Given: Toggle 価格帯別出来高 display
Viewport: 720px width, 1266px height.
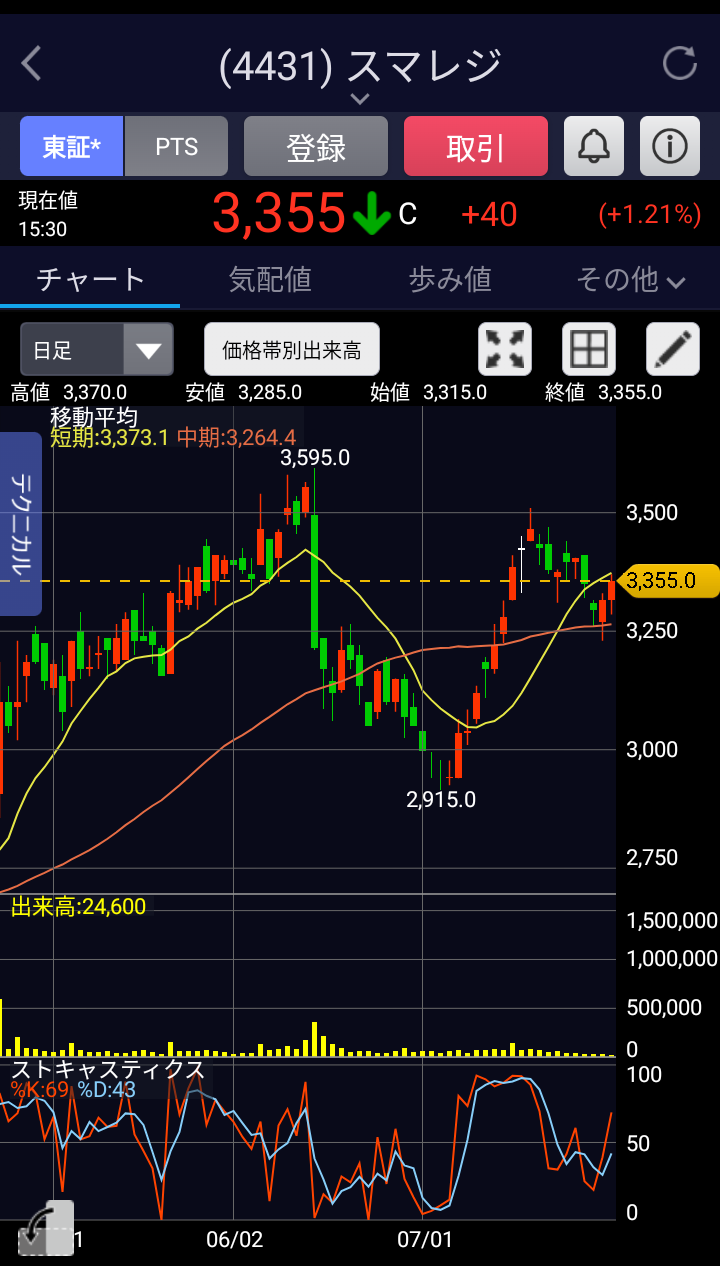Looking at the screenshot, I should 292,349.
